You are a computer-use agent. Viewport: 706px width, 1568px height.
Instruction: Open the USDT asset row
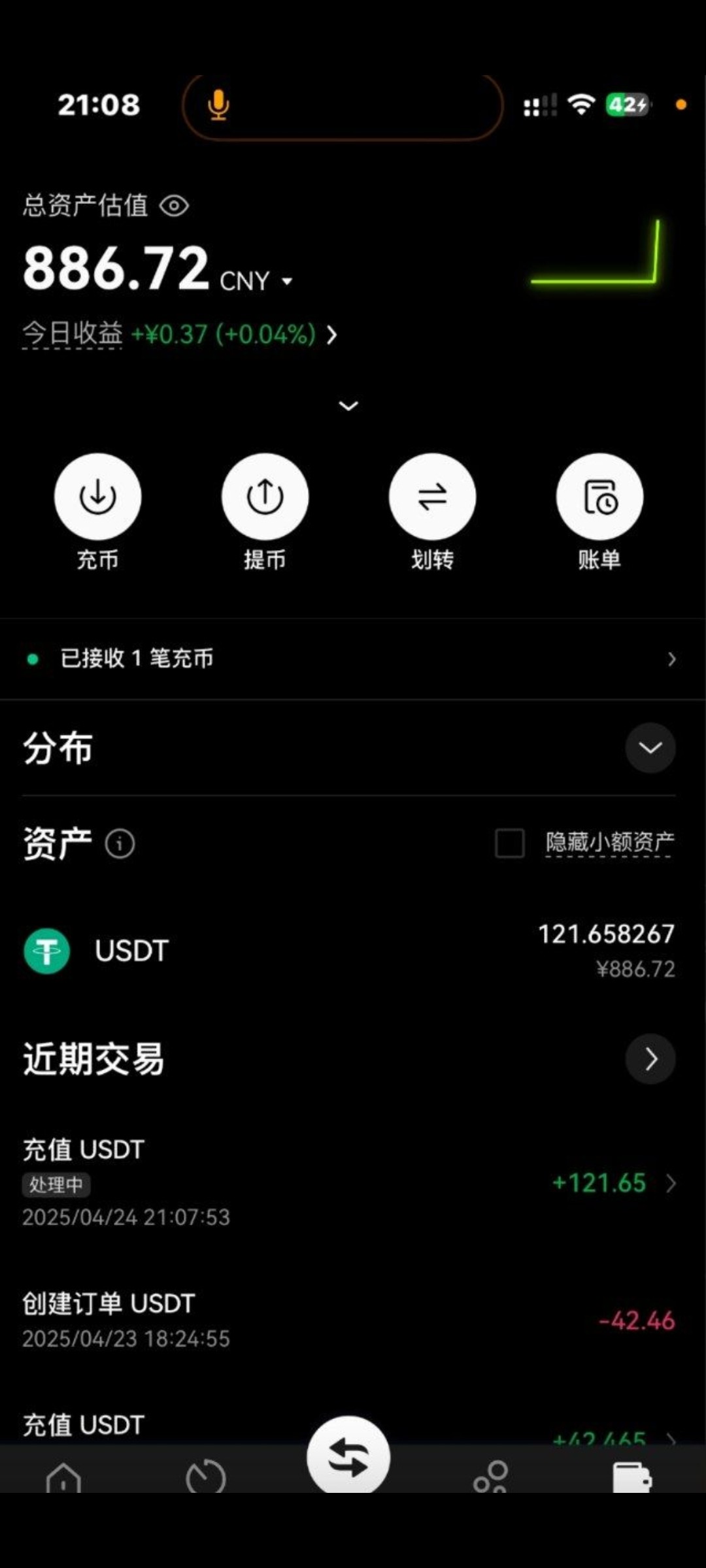click(x=353, y=951)
